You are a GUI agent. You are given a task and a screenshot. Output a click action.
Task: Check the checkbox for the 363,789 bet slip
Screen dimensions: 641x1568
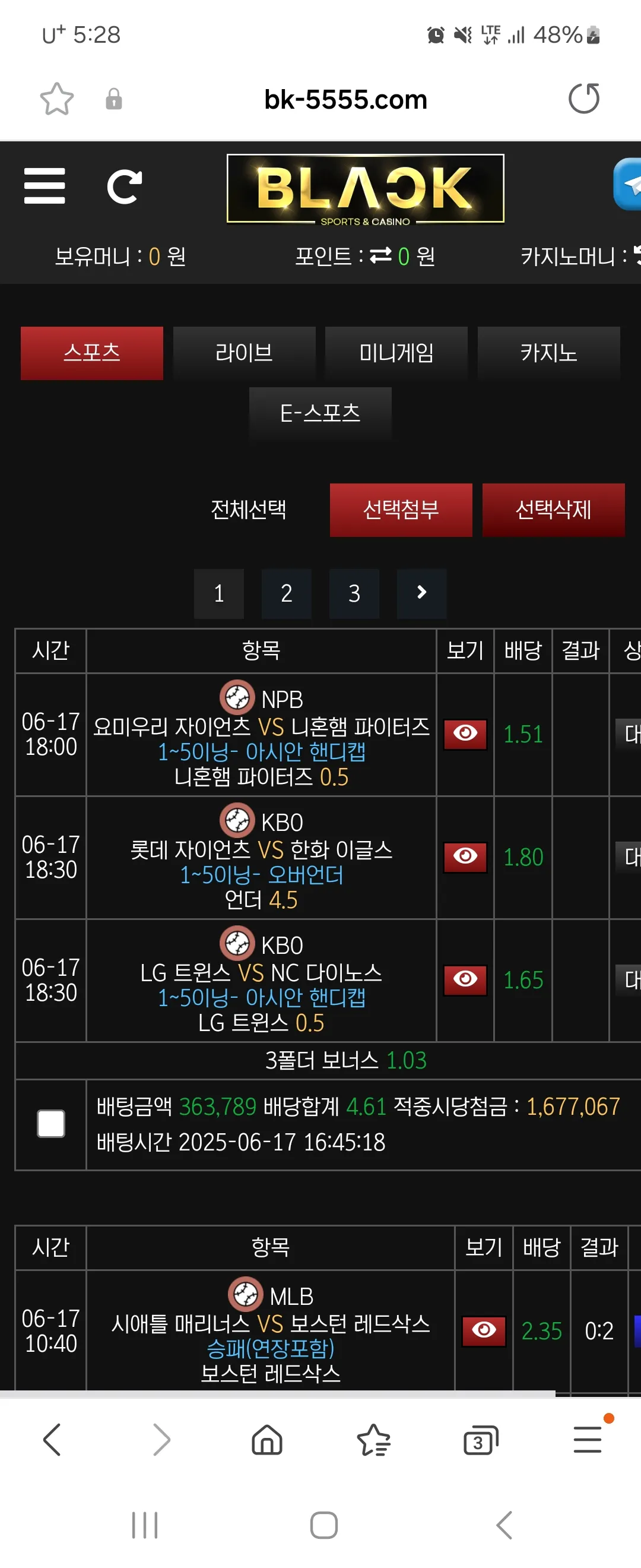point(51,1124)
